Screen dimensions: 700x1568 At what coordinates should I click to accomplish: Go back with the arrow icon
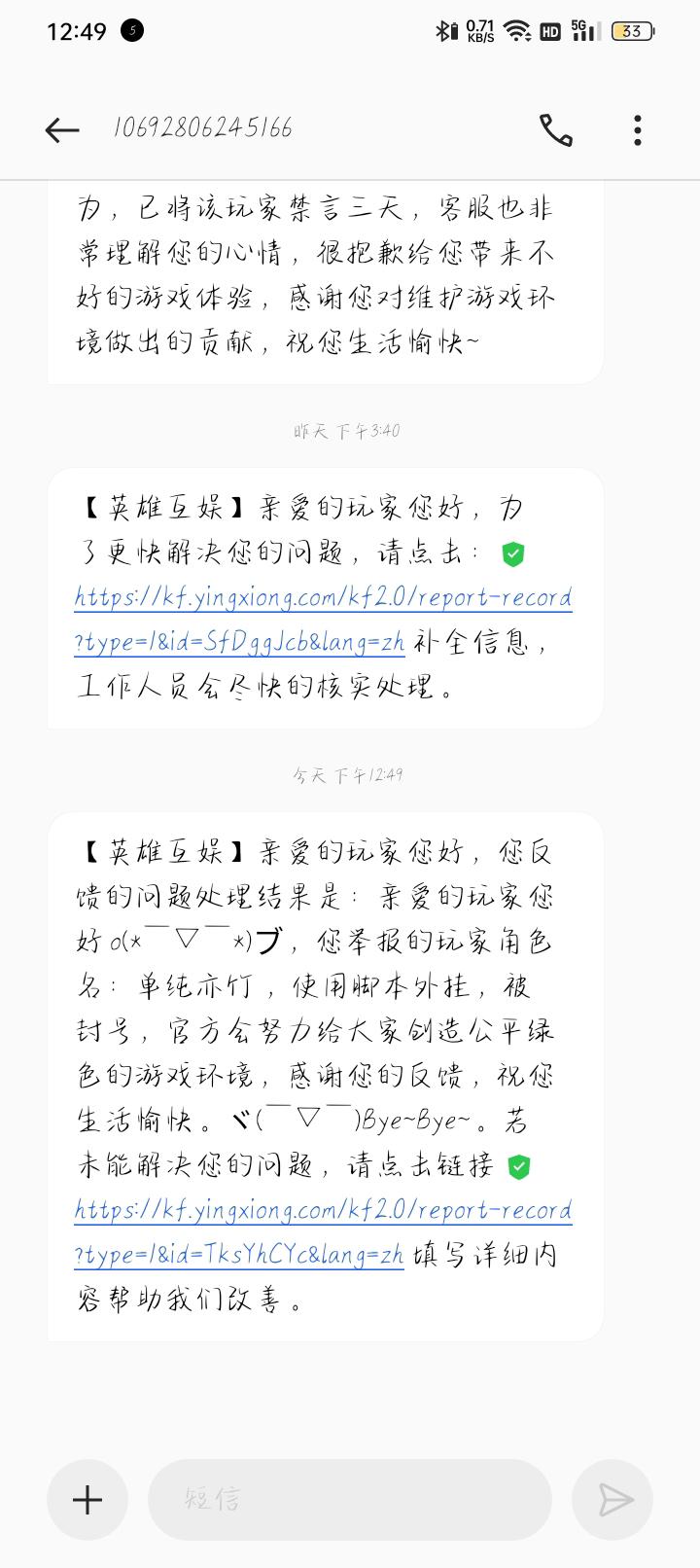tap(62, 129)
